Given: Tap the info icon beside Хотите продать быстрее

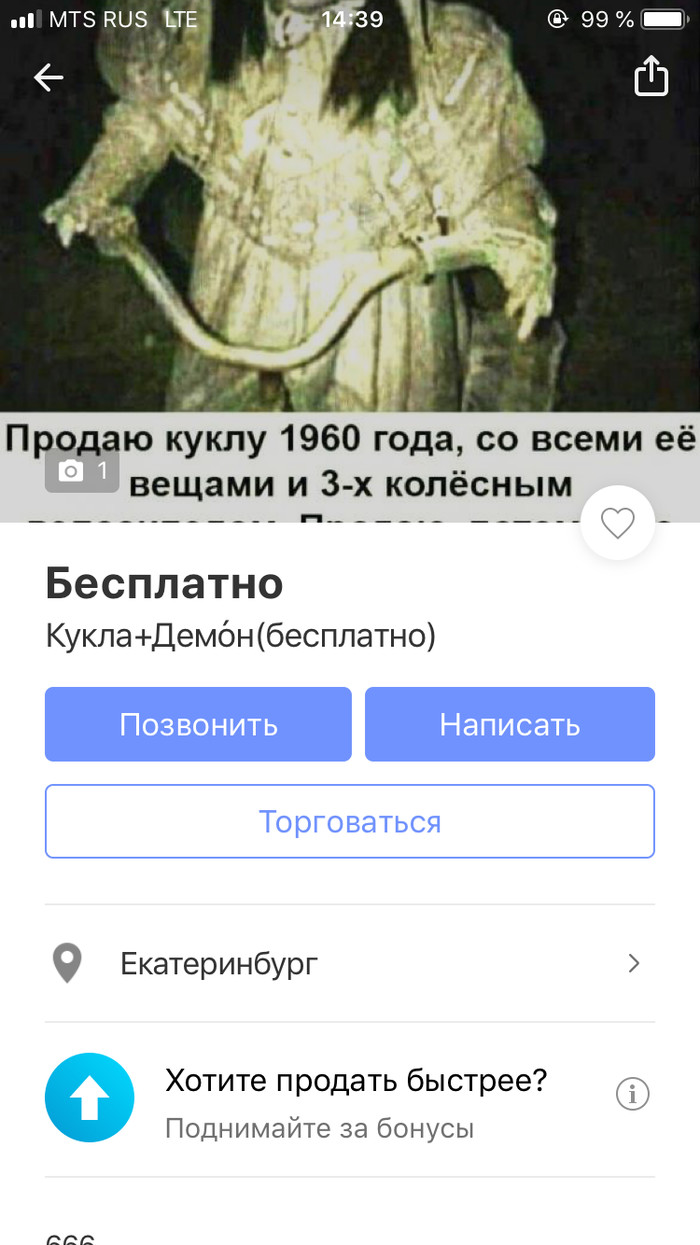Looking at the screenshot, I should [x=632, y=1095].
